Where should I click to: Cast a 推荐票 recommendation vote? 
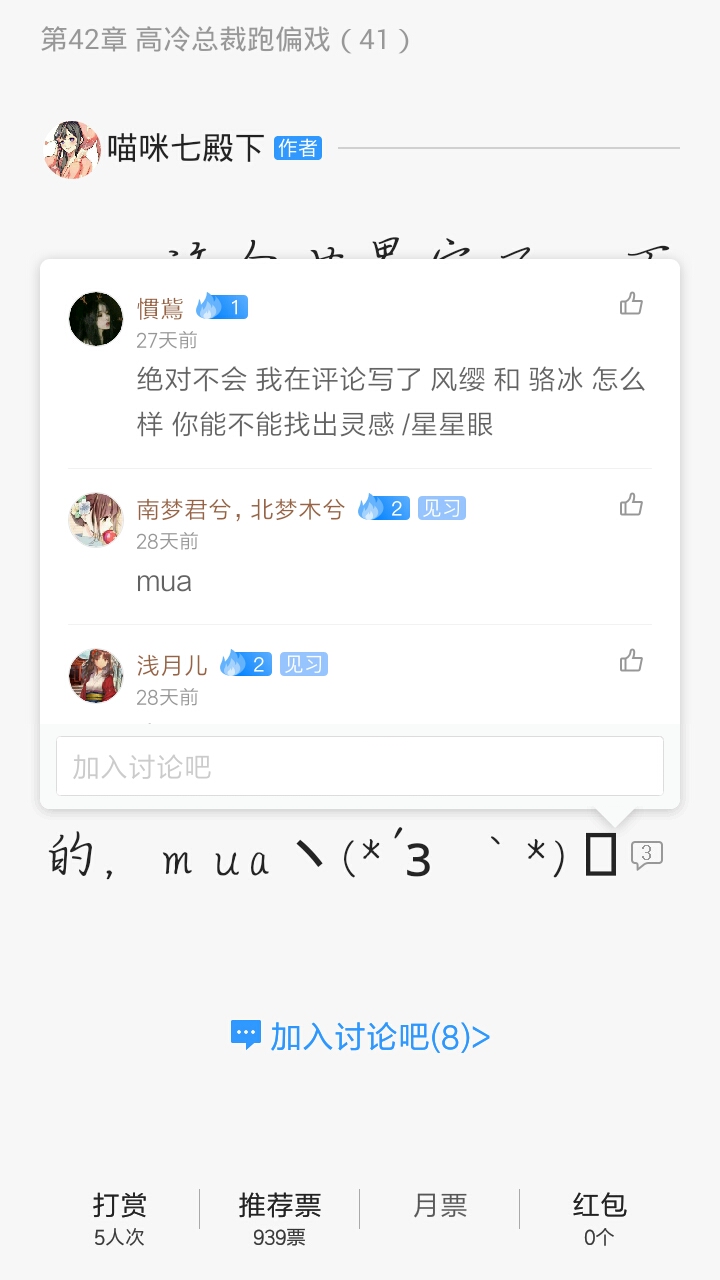pos(280,1219)
